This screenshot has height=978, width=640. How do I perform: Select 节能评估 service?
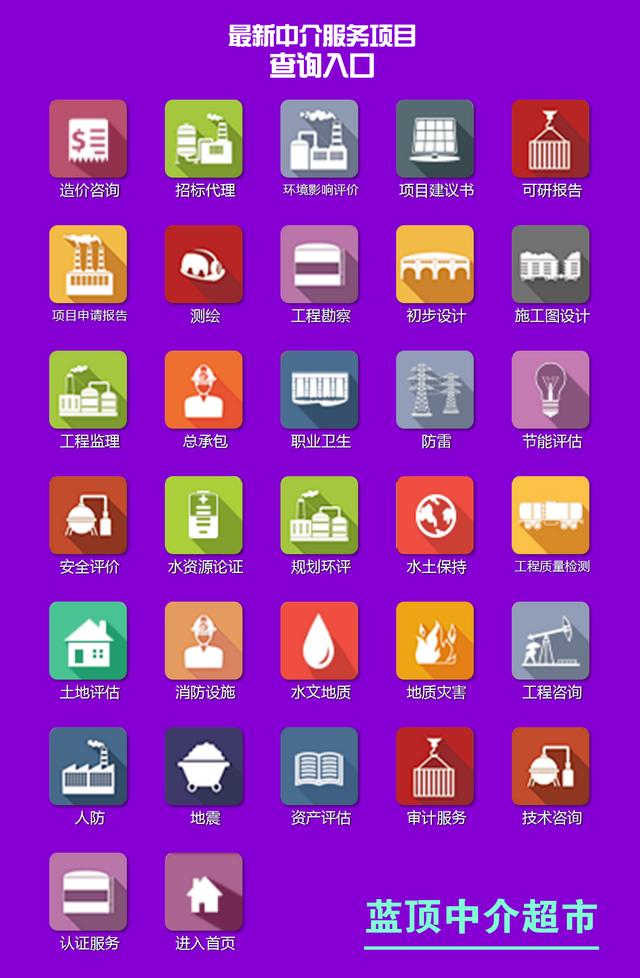[551, 390]
